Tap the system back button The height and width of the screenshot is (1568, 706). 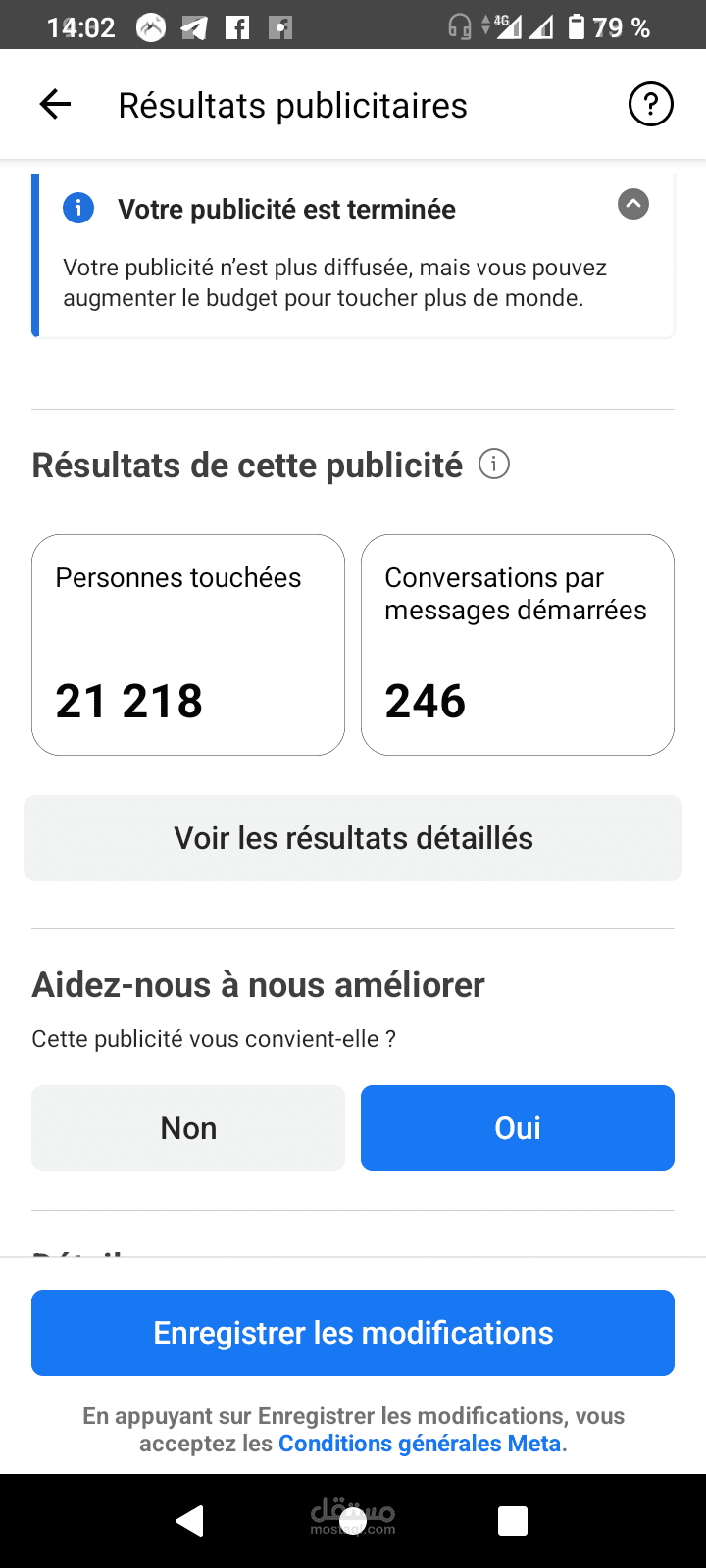pos(189,1520)
